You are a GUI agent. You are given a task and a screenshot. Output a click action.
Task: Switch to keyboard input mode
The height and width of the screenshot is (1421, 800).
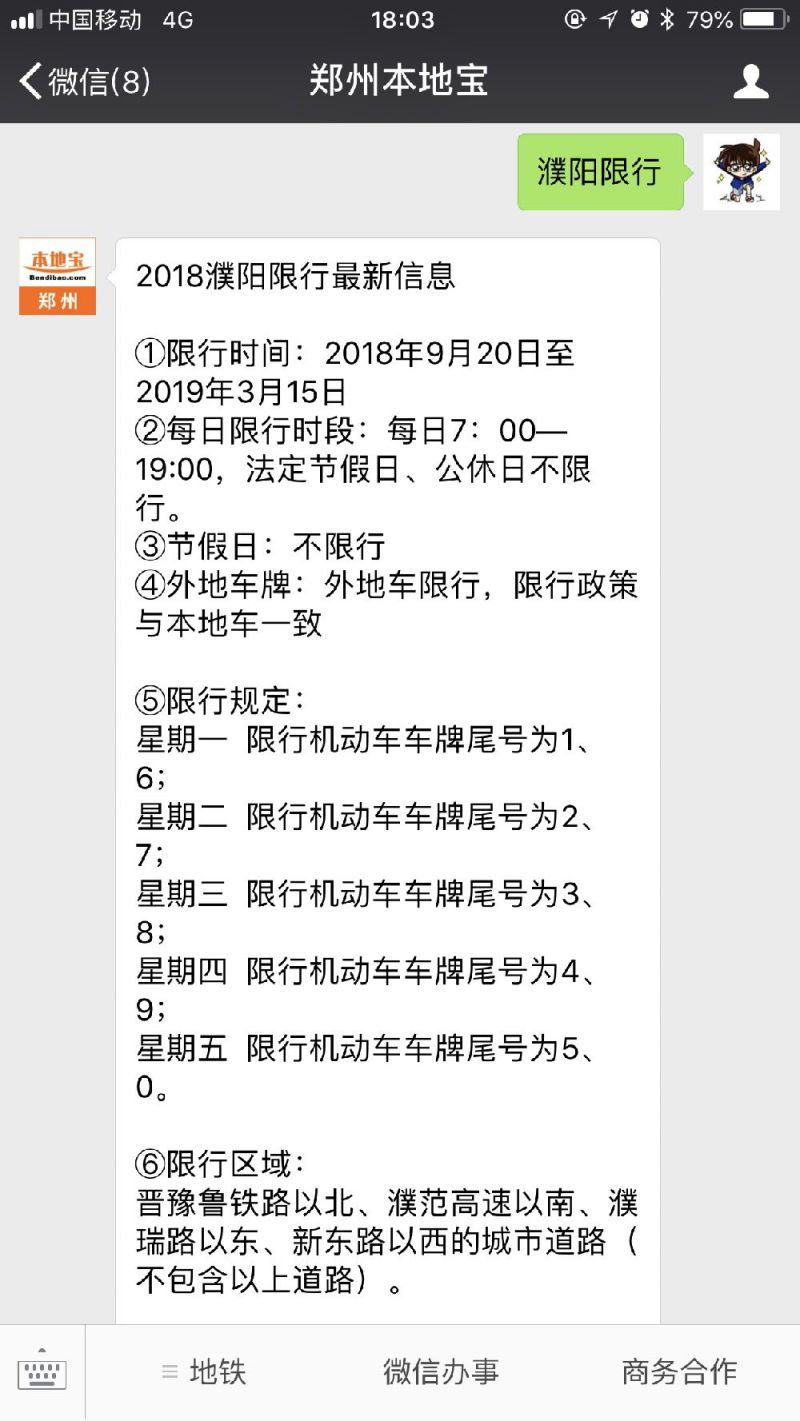click(42, 1373)
